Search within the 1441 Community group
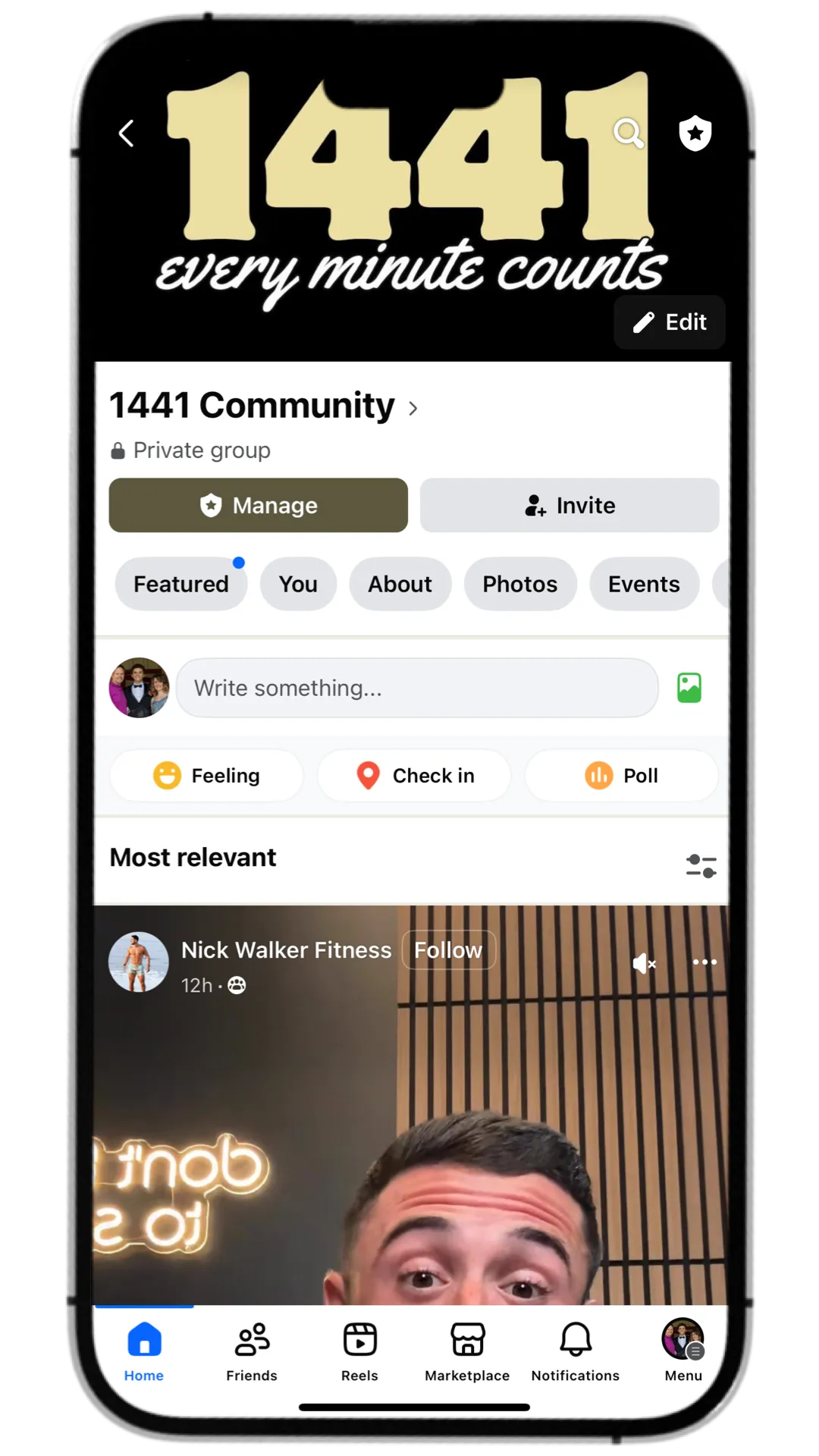This screenshot has height=1456, width=819. pos(629,133)
